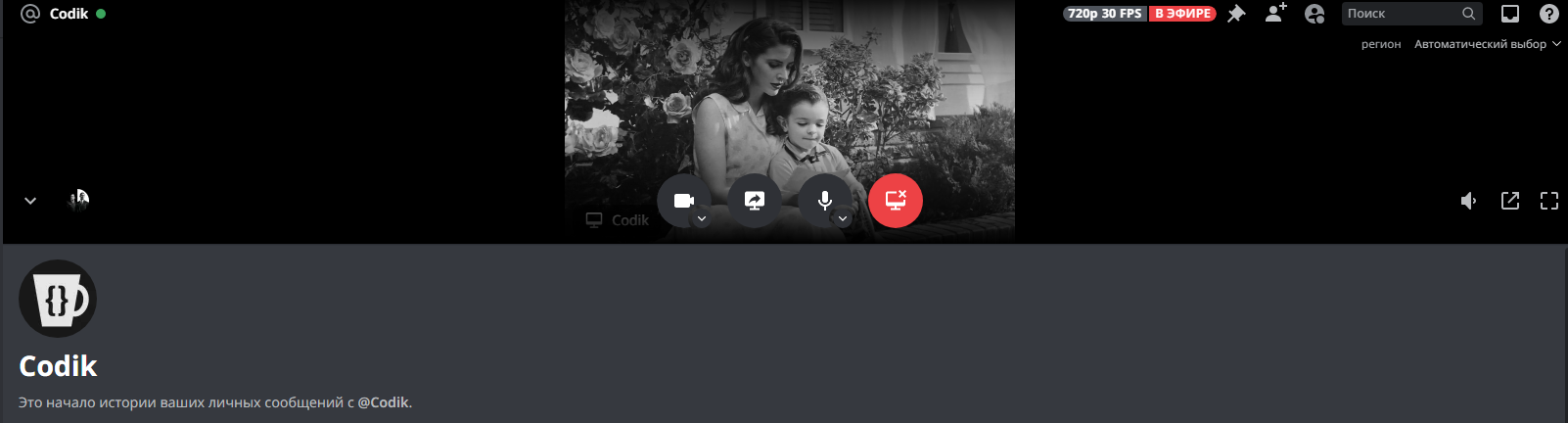Pop out the call window
The image size is (1568, 423).
click(x=1510, y=201)
